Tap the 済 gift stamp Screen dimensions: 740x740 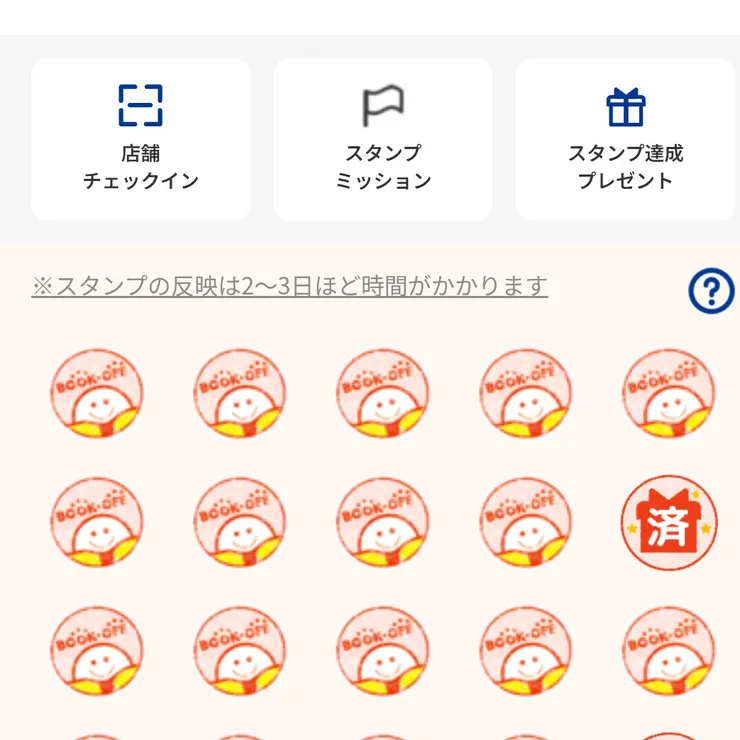pyautogui.click(x=669, y=523)
